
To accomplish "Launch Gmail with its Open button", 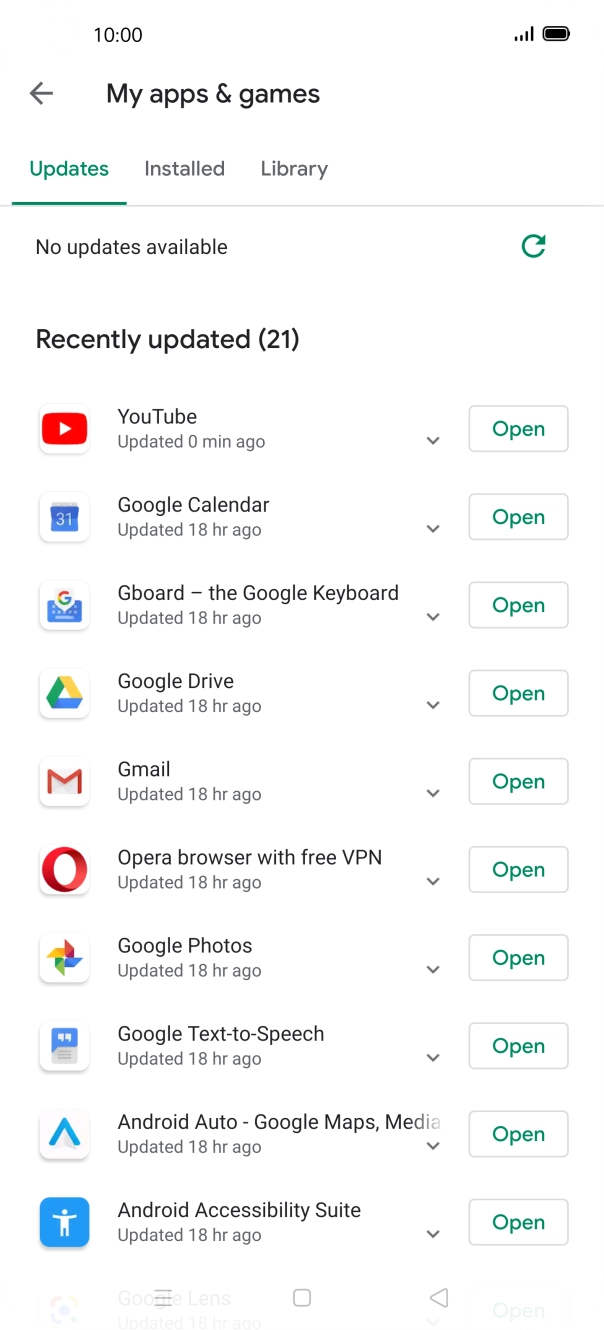I will 518,781.
